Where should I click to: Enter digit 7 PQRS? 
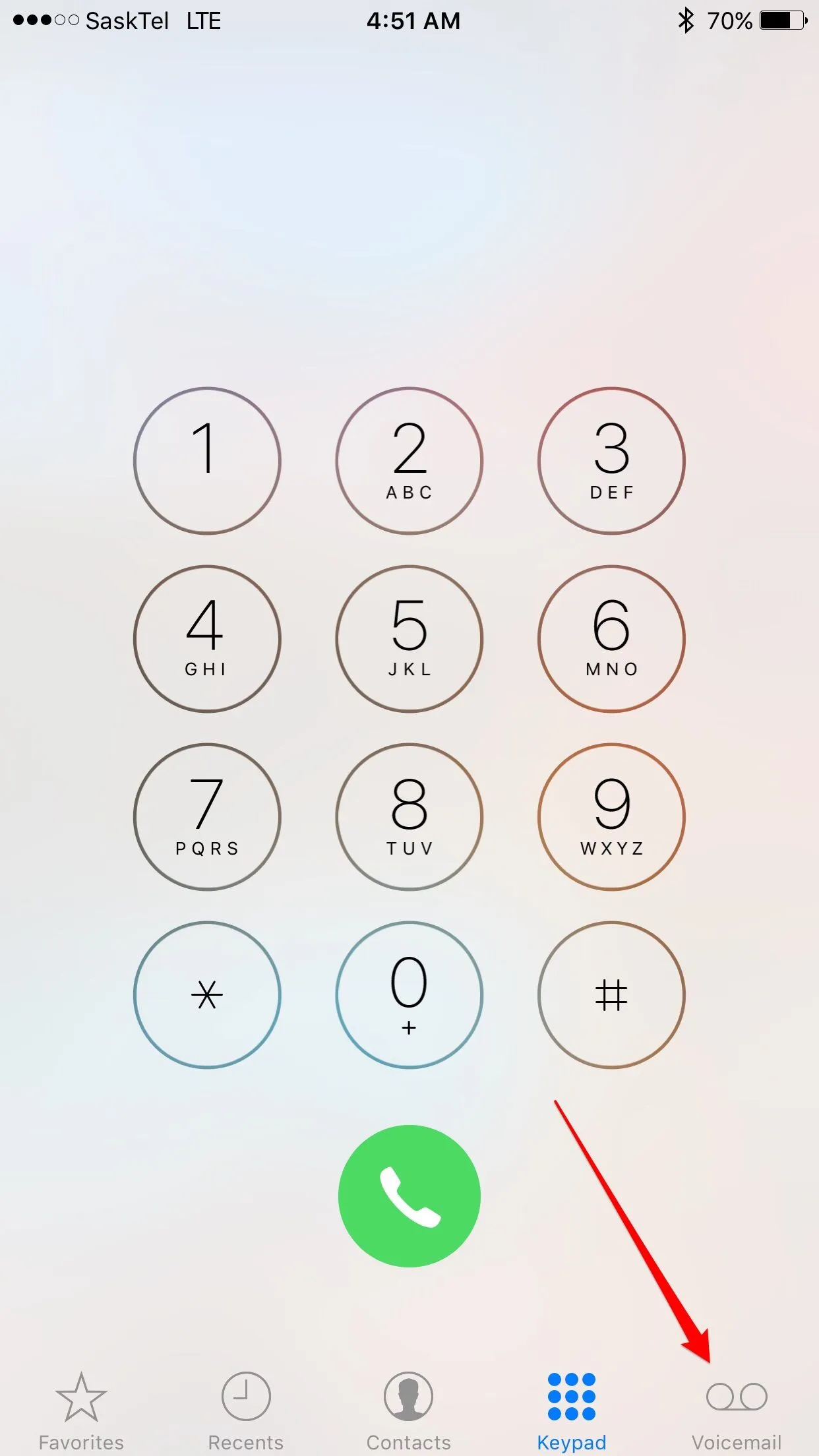207,816
